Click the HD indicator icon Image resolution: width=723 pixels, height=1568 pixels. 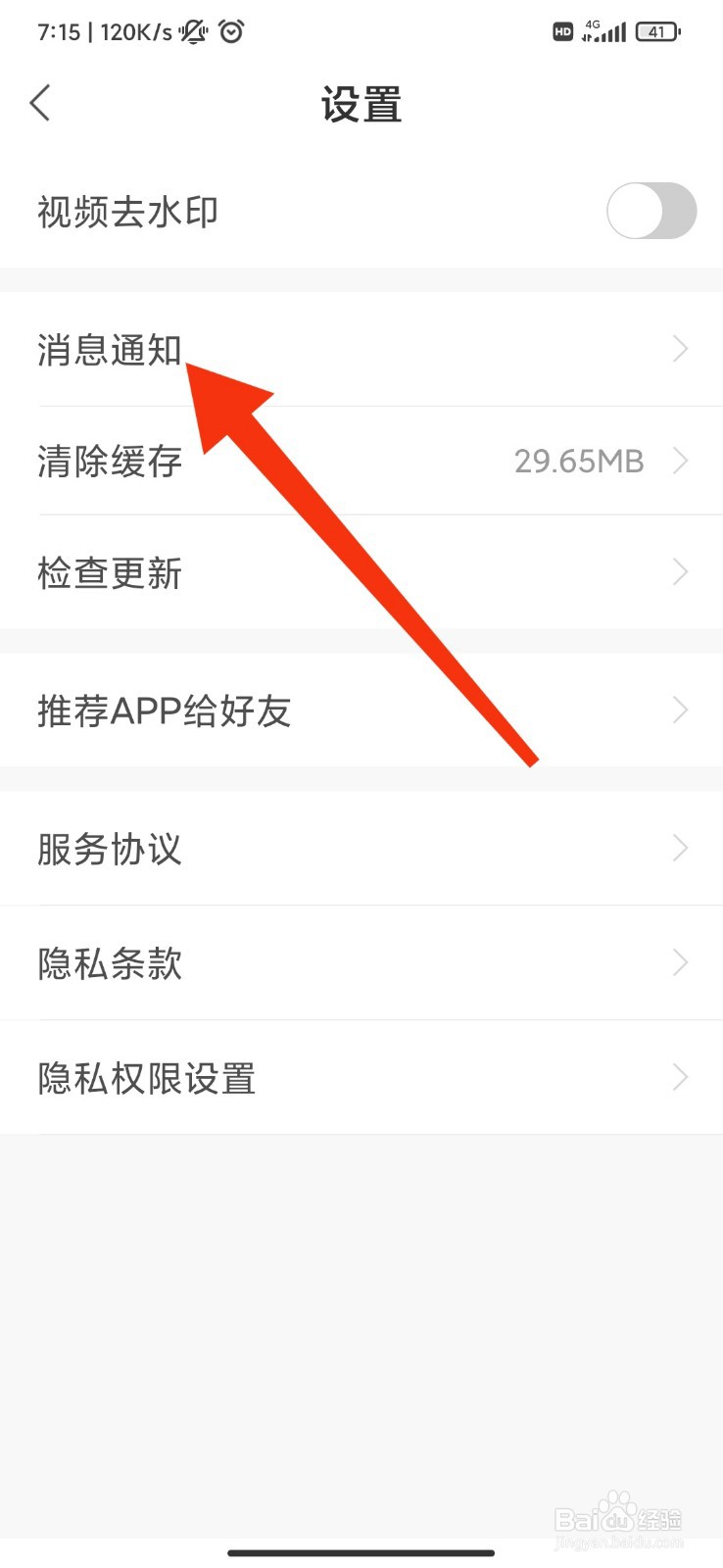pyautogui.click(x=562, y=32)
